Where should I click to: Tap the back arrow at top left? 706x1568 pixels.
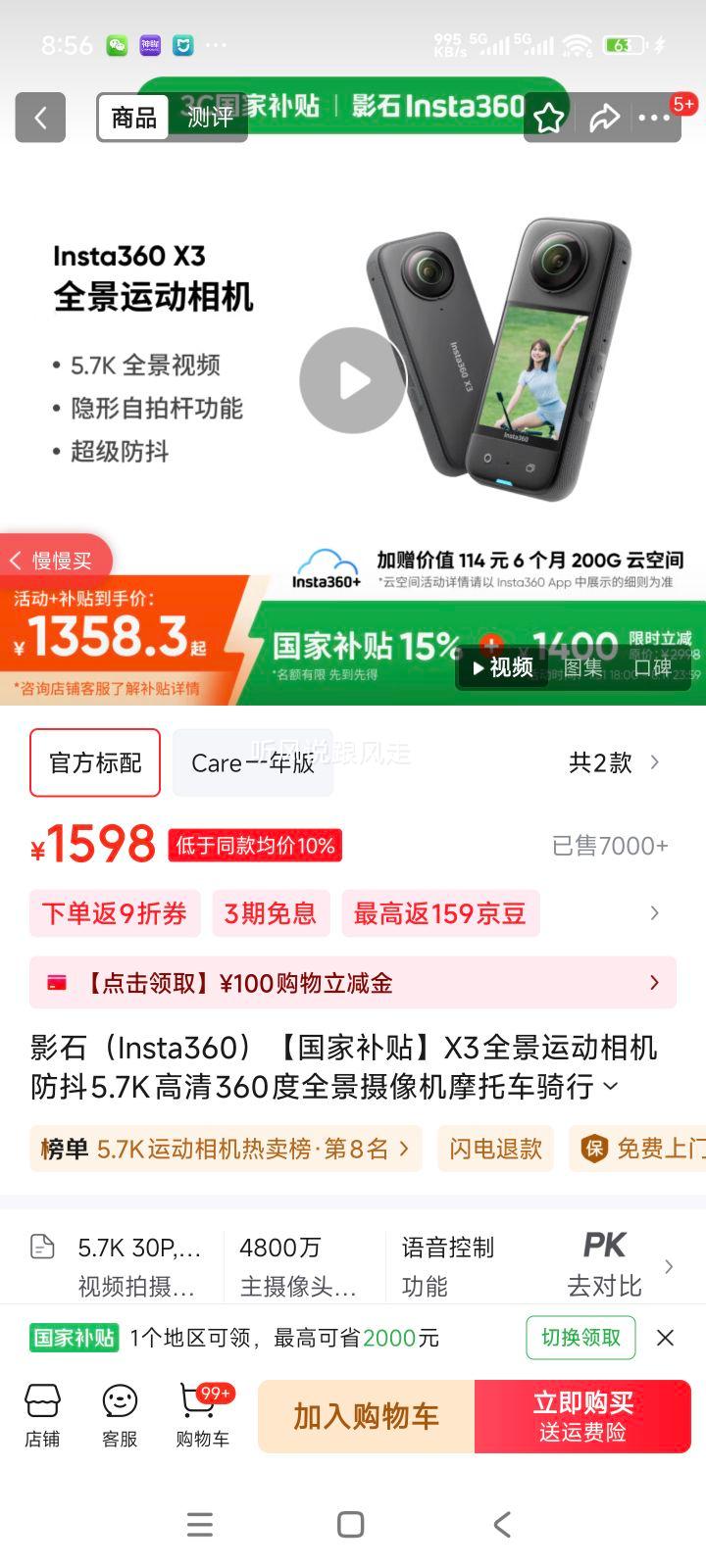pyautogui.click(x=39, y=117)
